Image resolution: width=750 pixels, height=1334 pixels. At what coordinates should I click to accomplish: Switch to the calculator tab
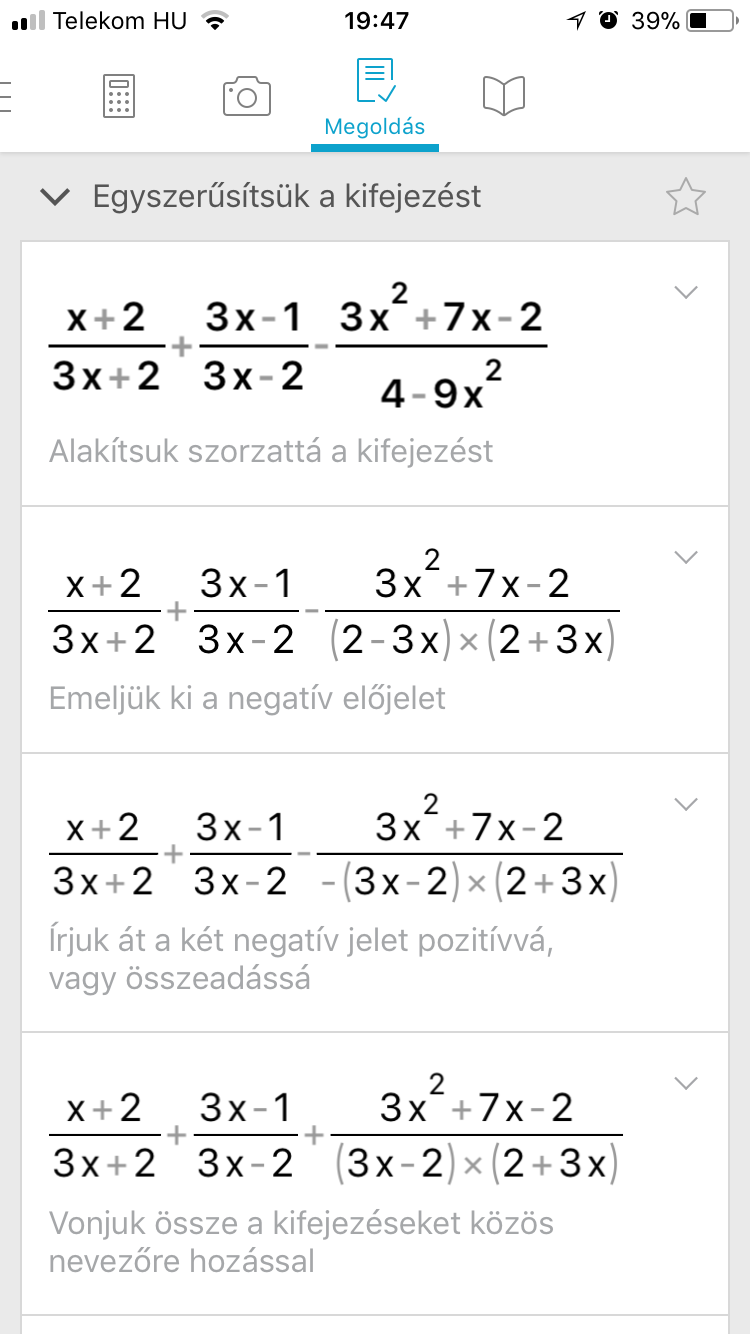tap(119, 96)
